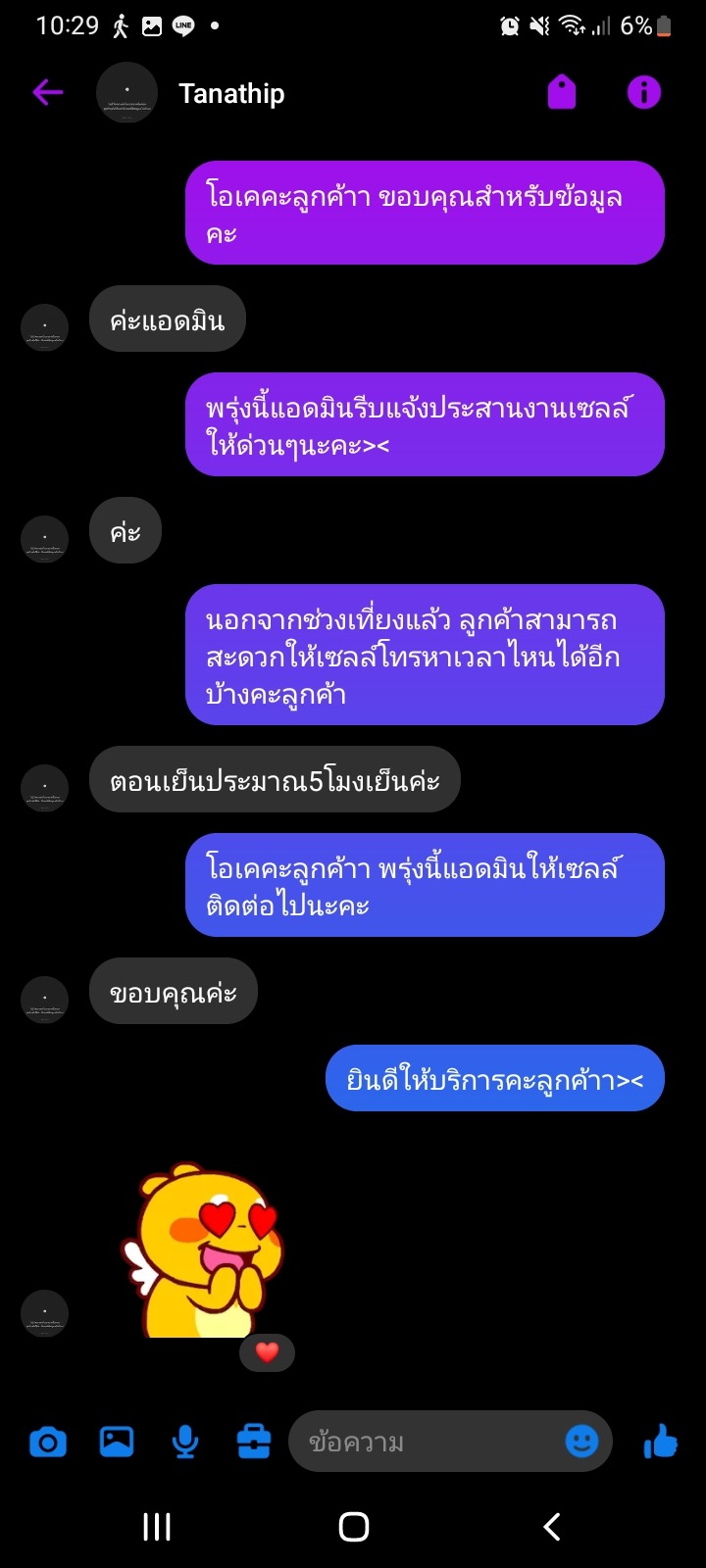Send a thumbs-up like

[660, 1441]
